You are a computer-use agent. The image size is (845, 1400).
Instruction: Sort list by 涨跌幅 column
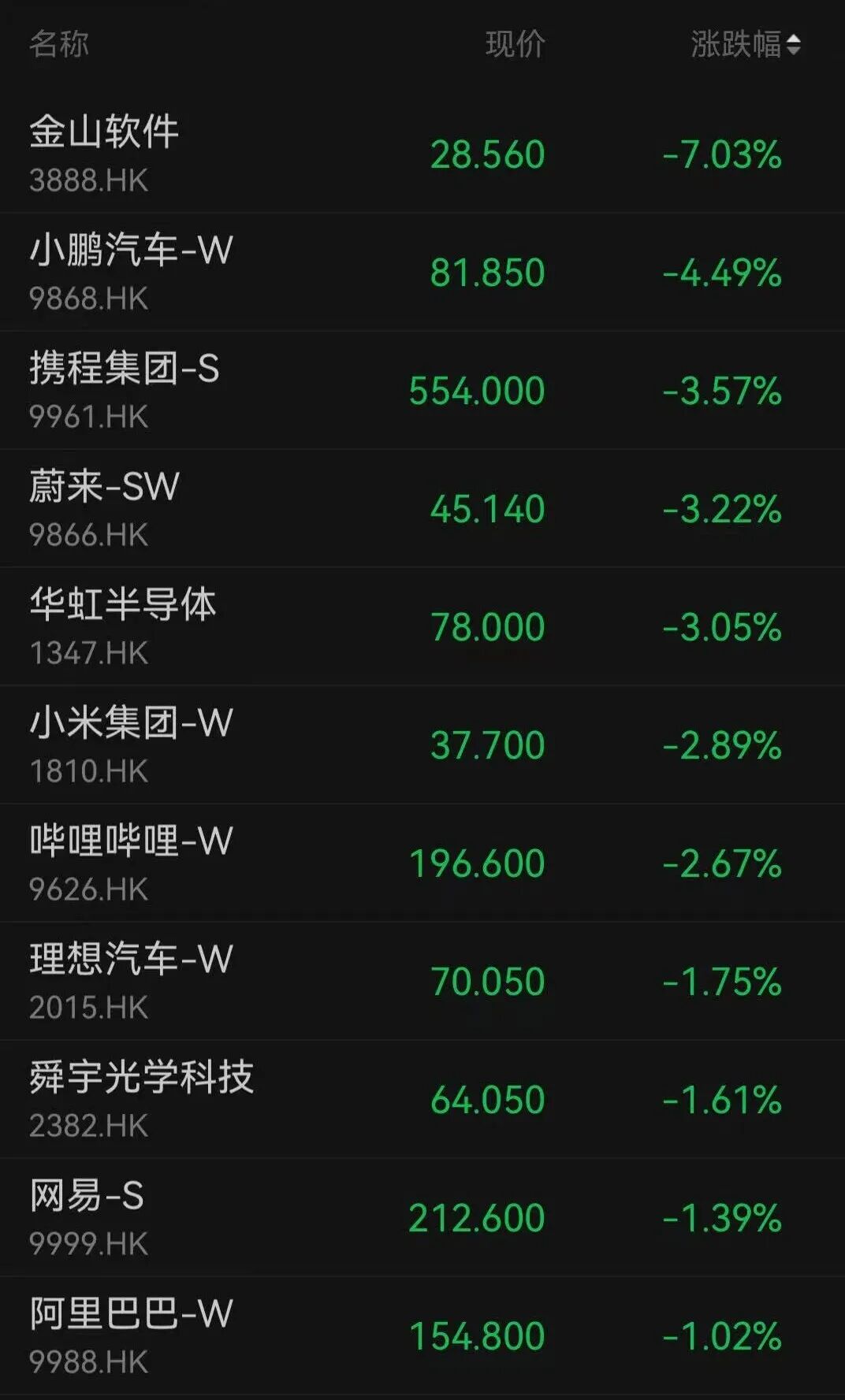tap(745, 44)
